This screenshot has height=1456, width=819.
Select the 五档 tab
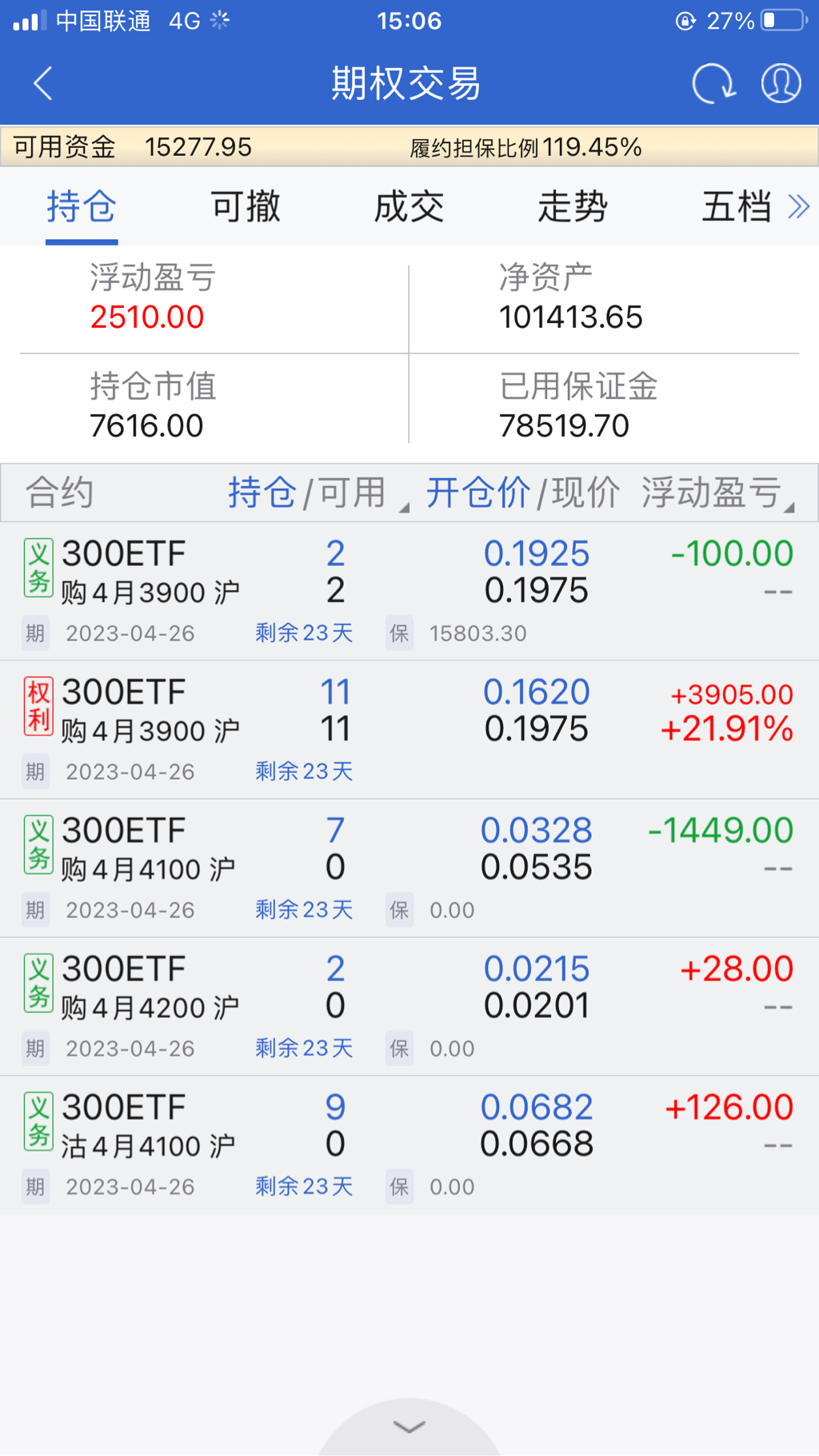[736, 207]
